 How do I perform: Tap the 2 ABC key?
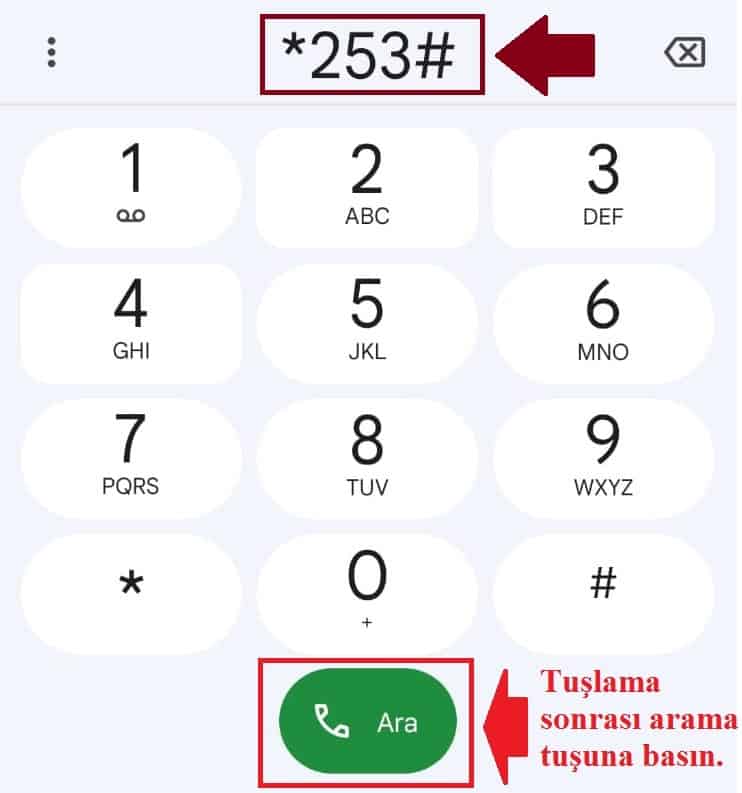click(x=367, y=187)
